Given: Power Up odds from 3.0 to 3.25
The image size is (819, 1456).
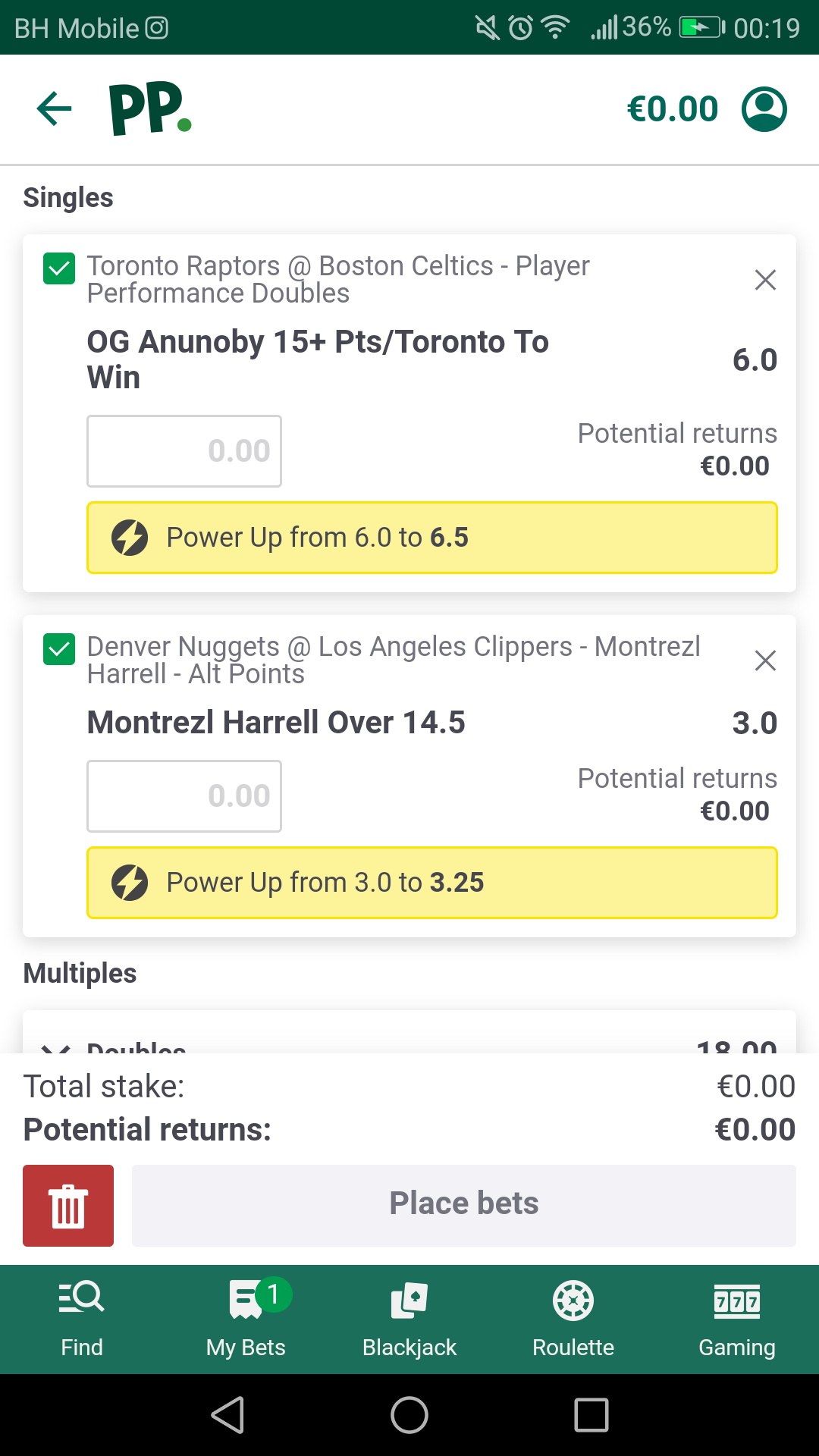Looking at the screenshot, I should 432,883.
